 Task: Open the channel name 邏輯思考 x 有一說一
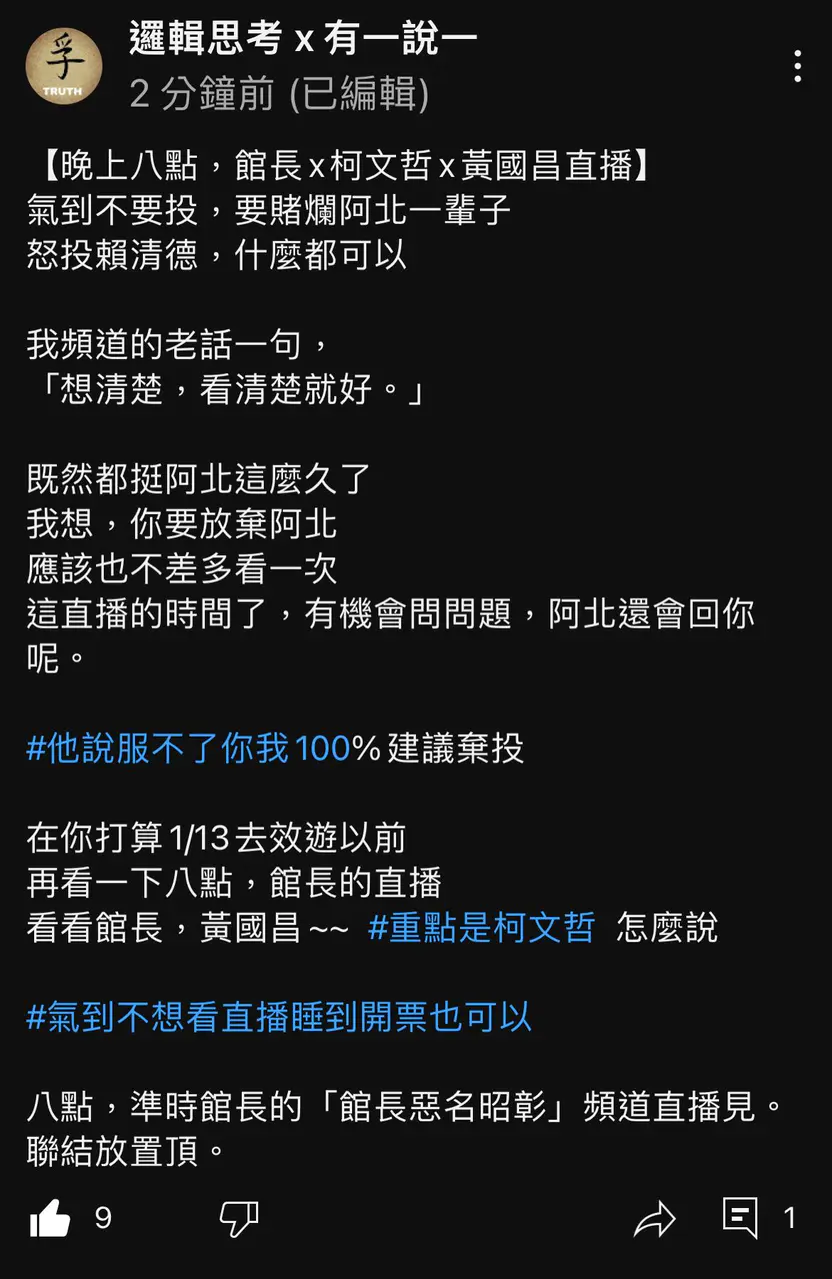click(303, 40)
